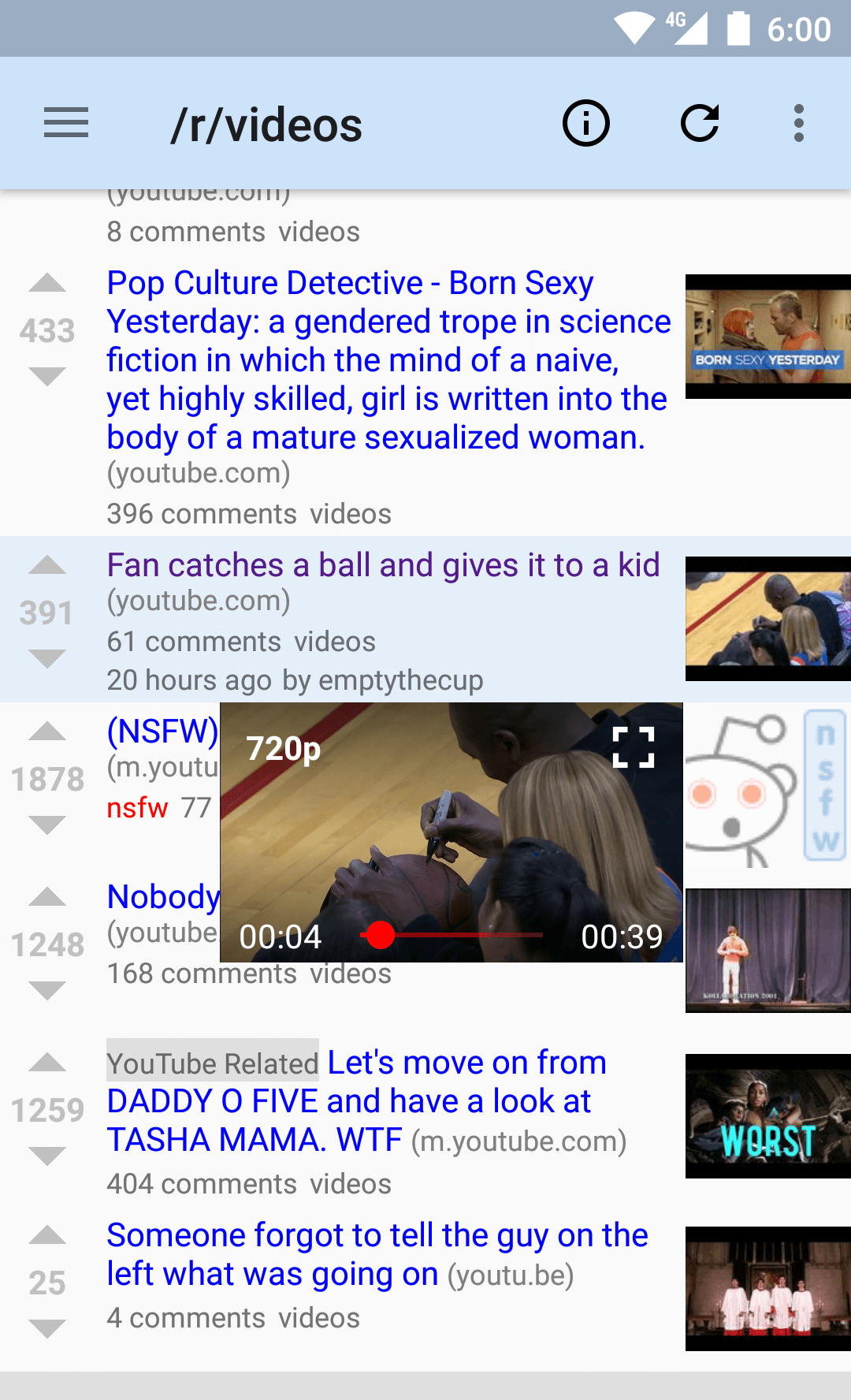Open the Born Sexy Yesterday thumbnail

point(767,337)
